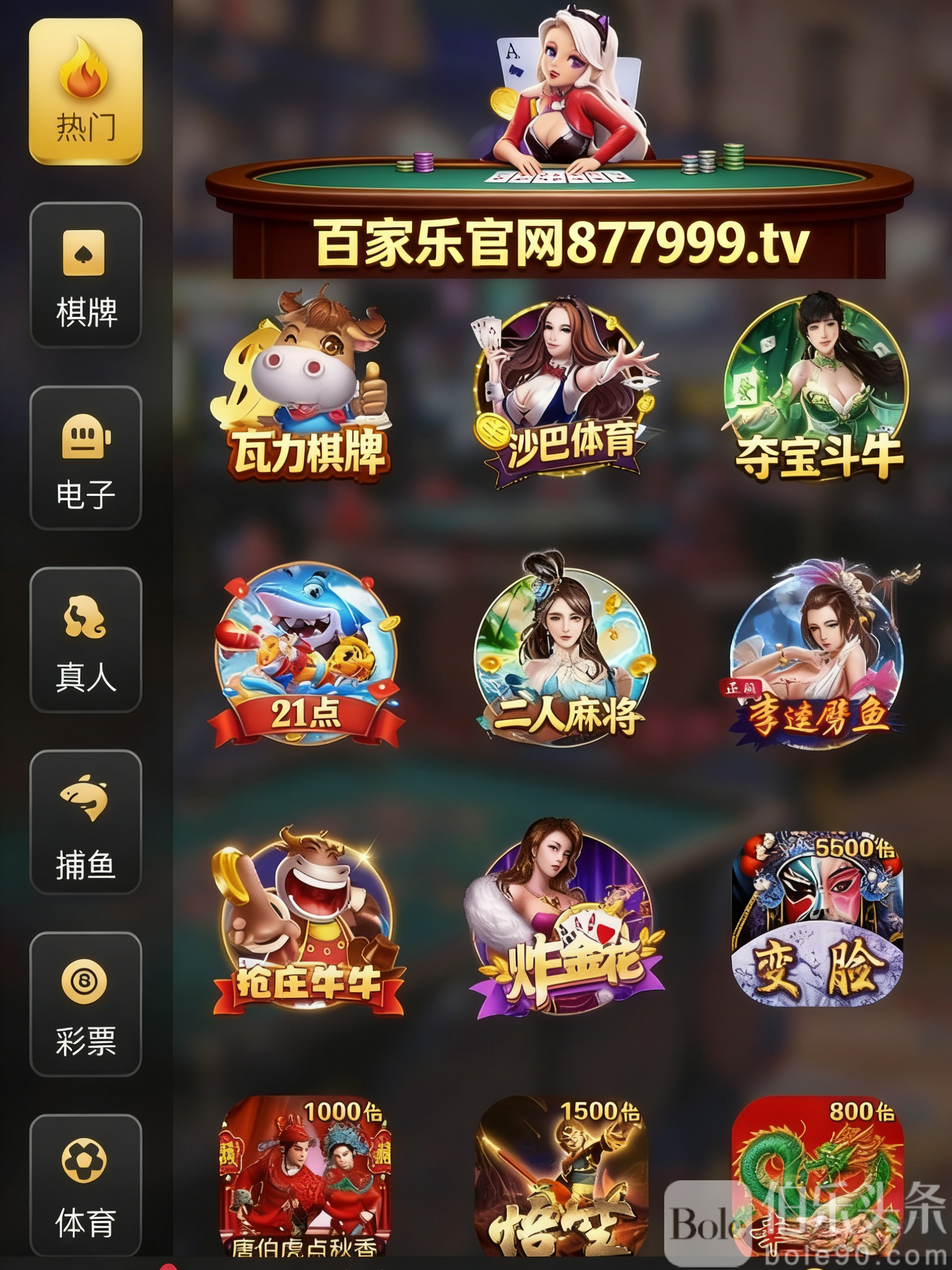This screenshot has width=952, height=1270.
Task: Open the 捕鱼 fishing category
Action: tap(85, 821)
